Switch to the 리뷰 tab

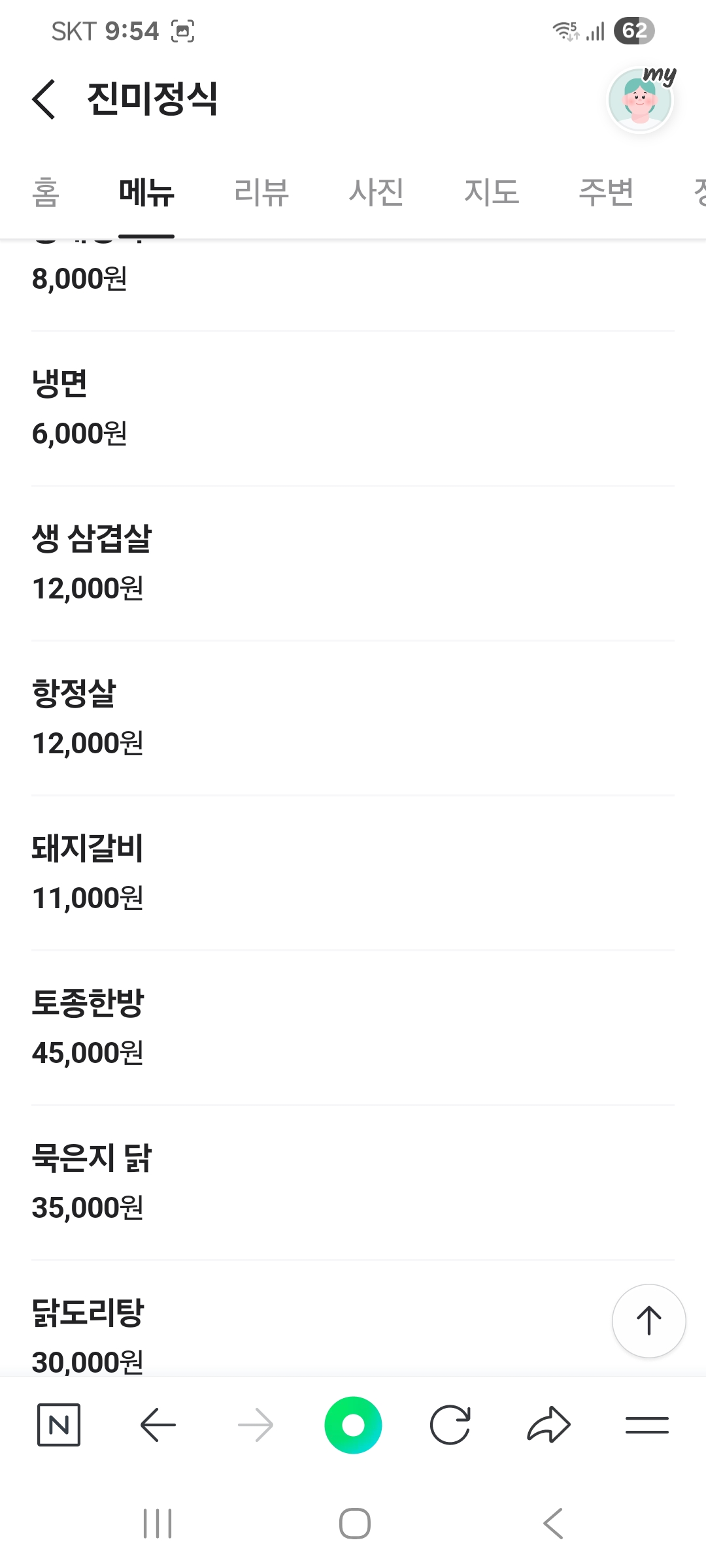click(261, 192)
